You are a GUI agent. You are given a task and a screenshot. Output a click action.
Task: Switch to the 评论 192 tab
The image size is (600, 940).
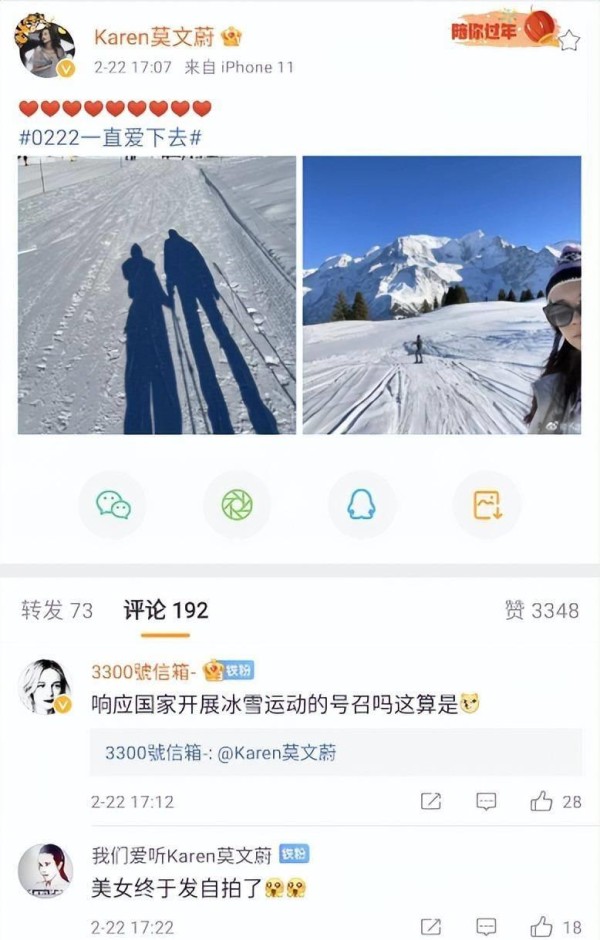pos(166,610)
